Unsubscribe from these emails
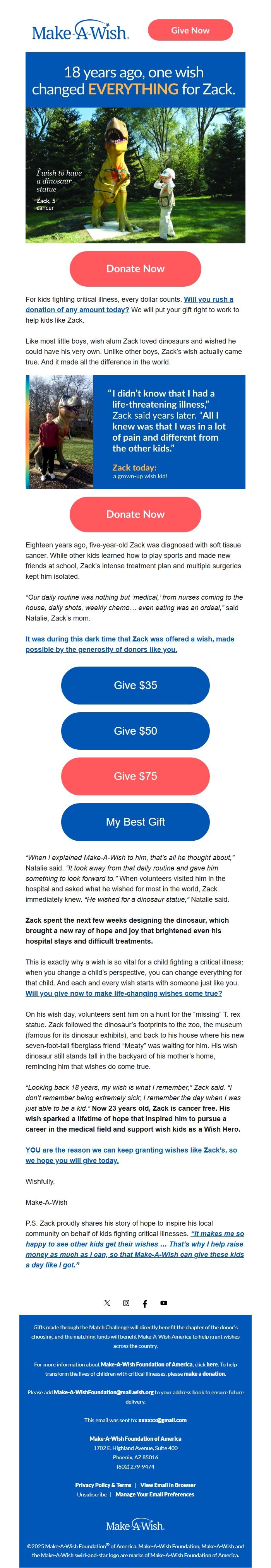The width and height of the screenshot is (271, 1568). tap(91, 1494)
